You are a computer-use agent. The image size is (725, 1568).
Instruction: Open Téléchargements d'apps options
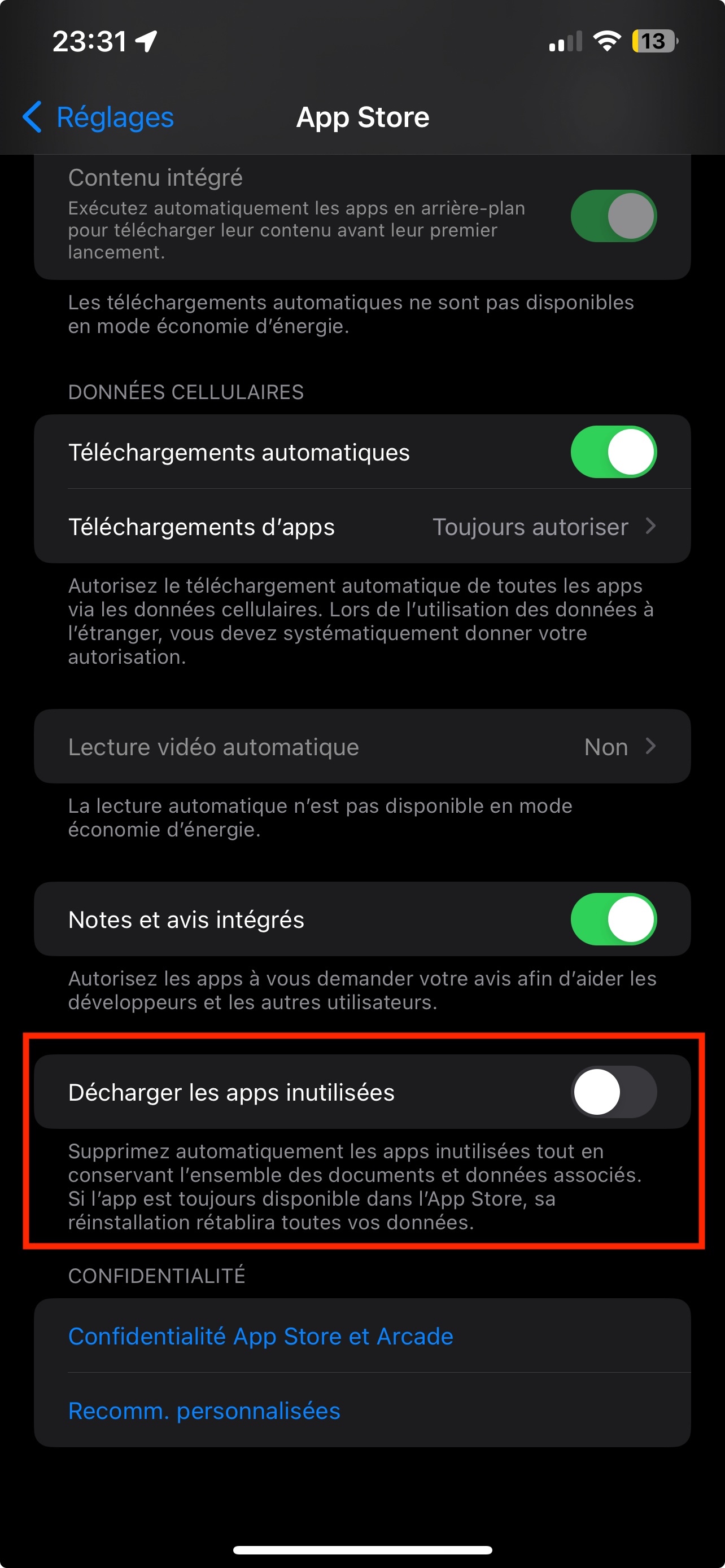click(x=362, y=526)
